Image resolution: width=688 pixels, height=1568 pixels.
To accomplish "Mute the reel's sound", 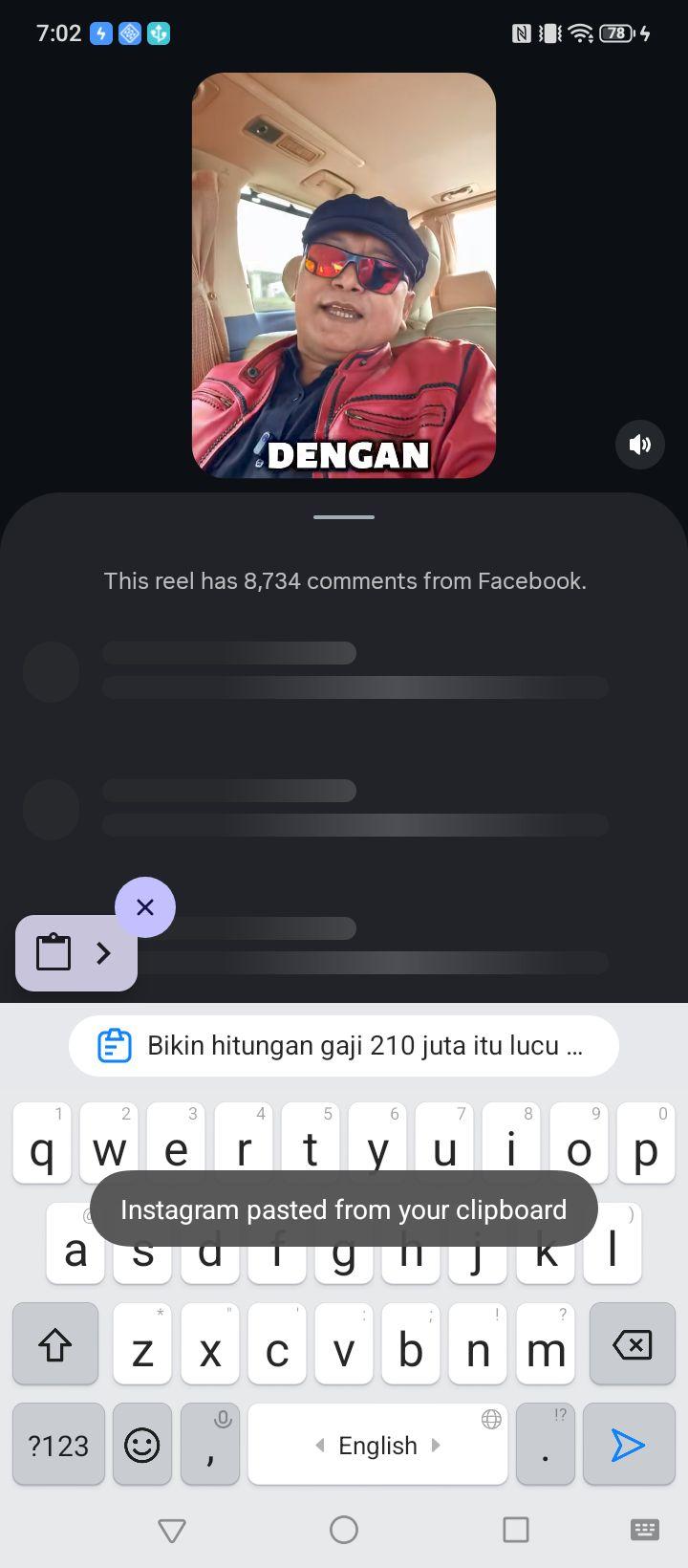I will tap(640, 444).
